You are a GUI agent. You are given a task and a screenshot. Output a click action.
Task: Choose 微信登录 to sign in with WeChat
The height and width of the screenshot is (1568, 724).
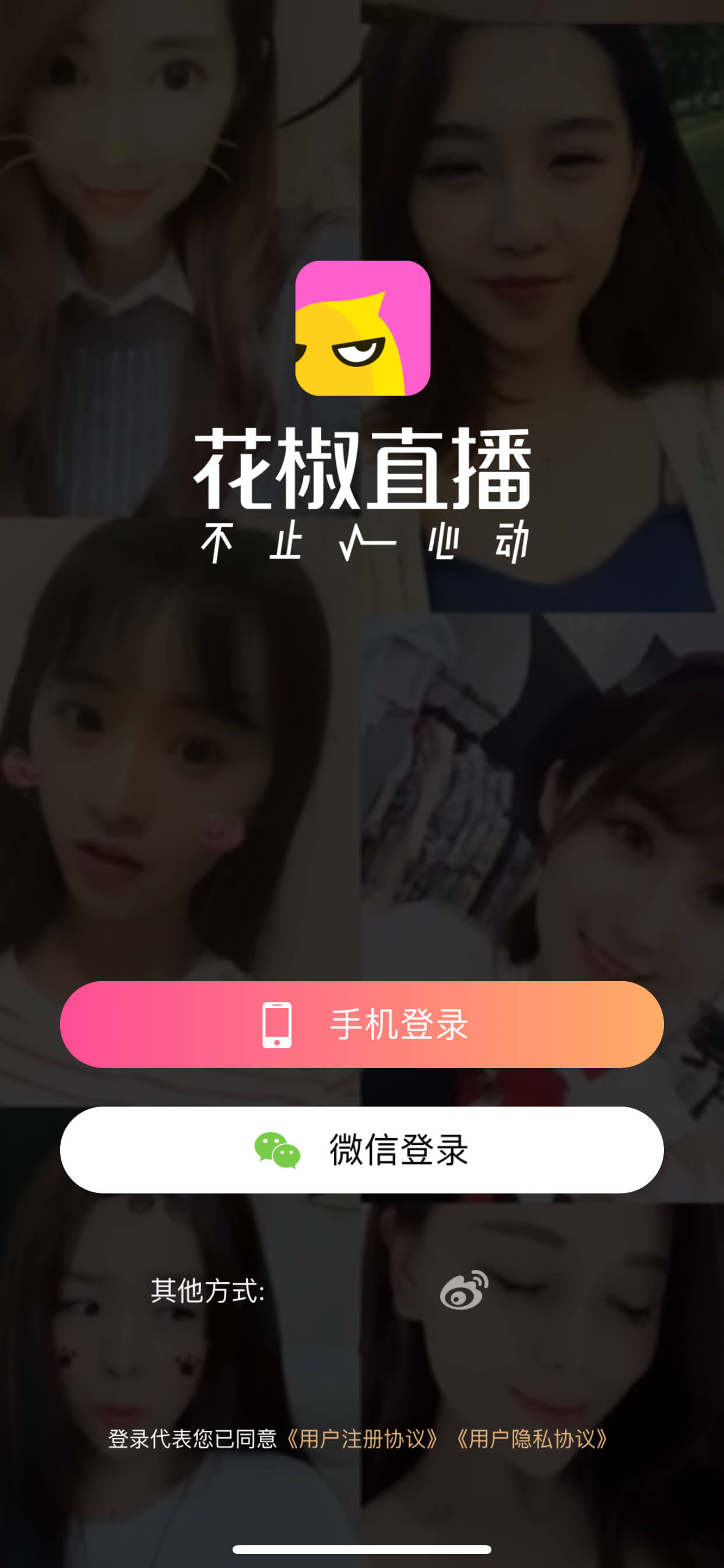pyautogui.click(x=362, y=1150)
